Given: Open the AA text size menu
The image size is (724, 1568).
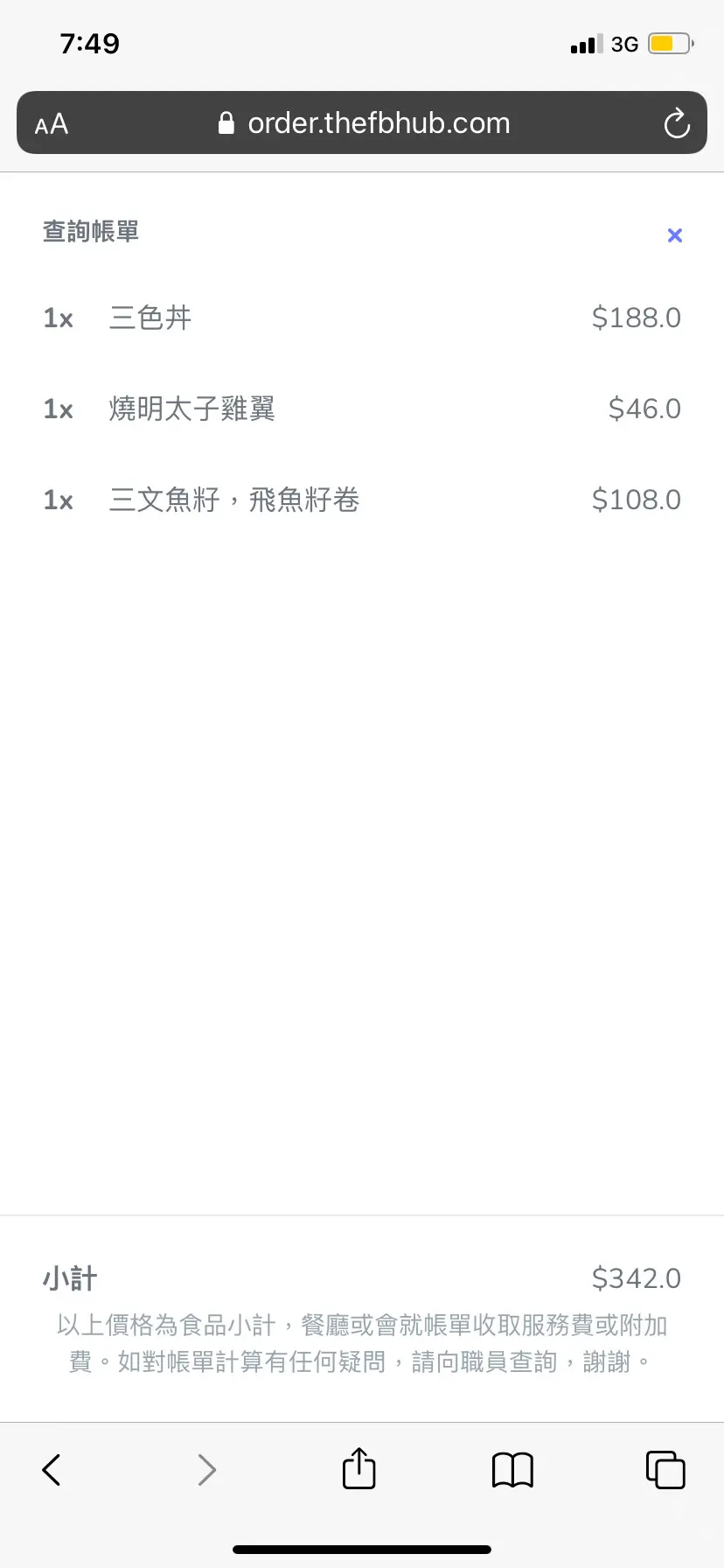Looking at the screenshot, I should tap(52, 123).
